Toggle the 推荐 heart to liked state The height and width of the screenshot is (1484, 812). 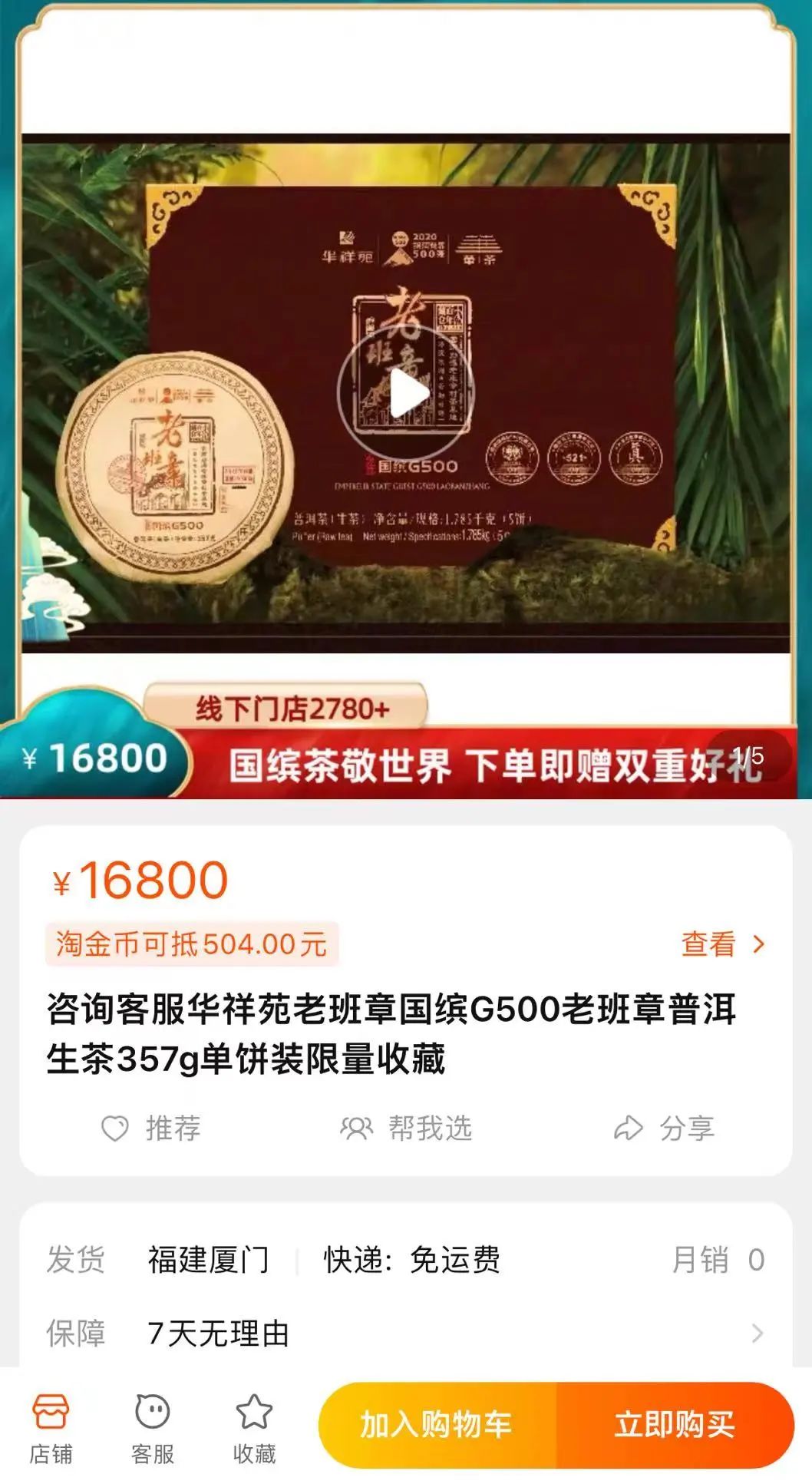117,1129
